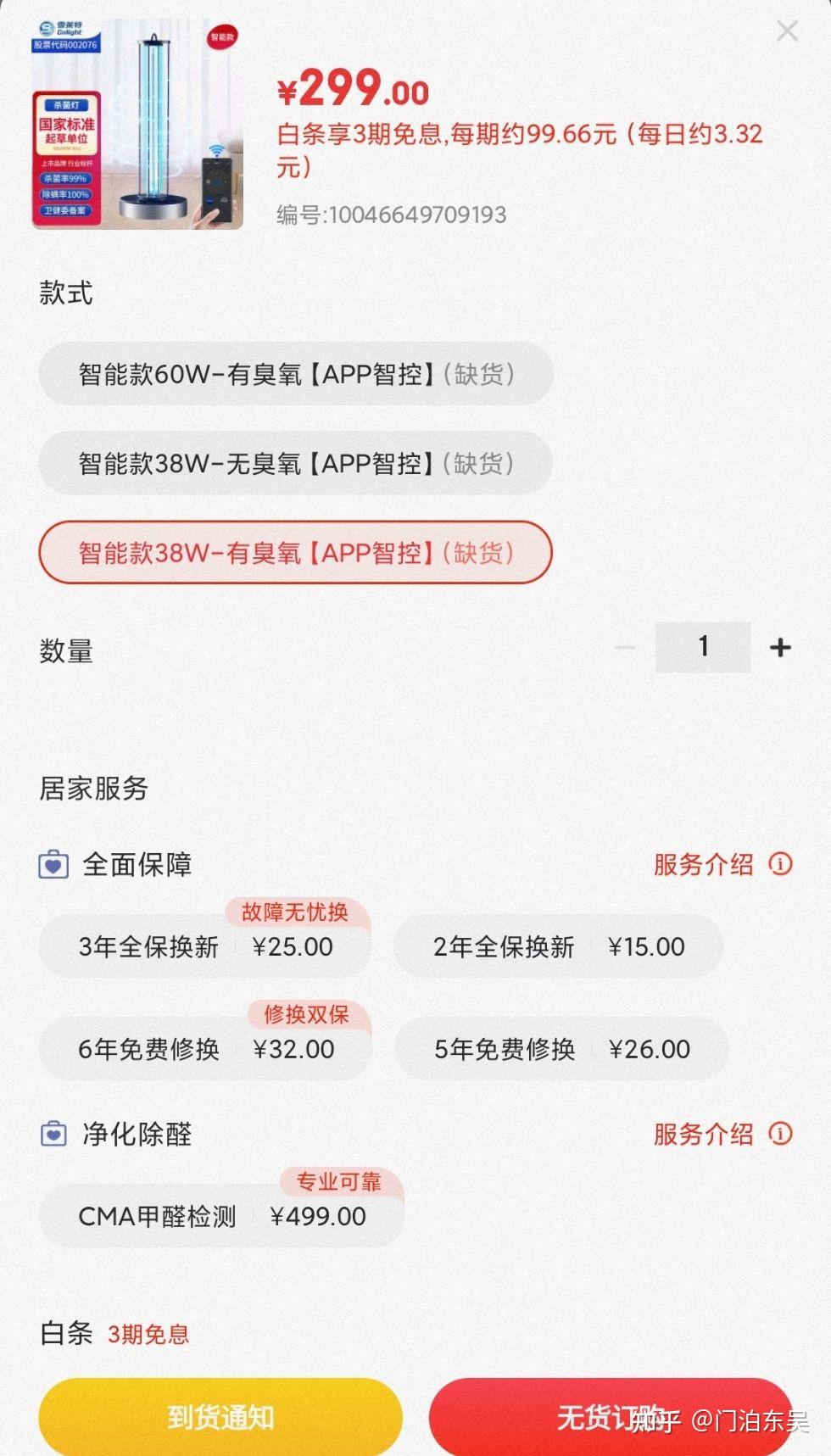Add 2年全保换新 for ¥15.00
Viewport: 831px width, 1456px height.
coord(559,946)
